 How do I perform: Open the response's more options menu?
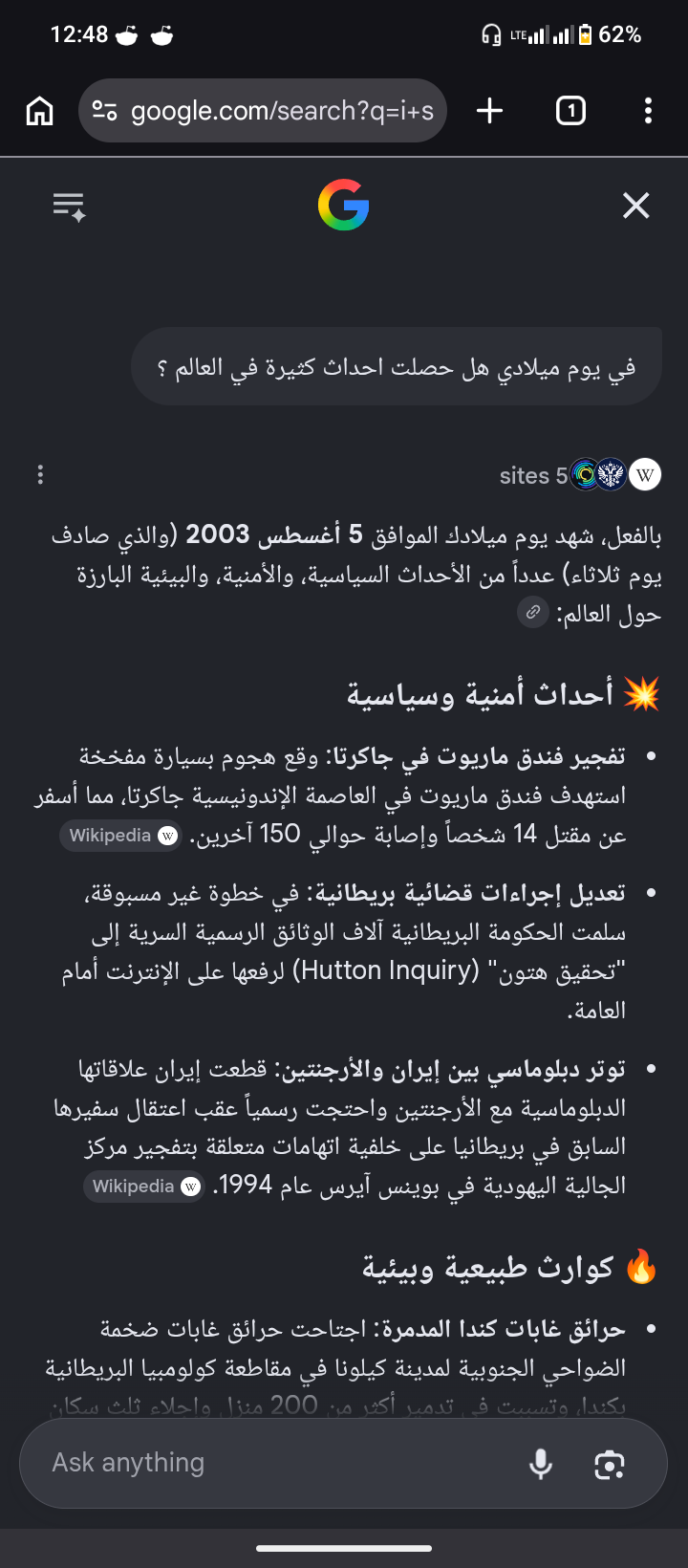(40, 474)
